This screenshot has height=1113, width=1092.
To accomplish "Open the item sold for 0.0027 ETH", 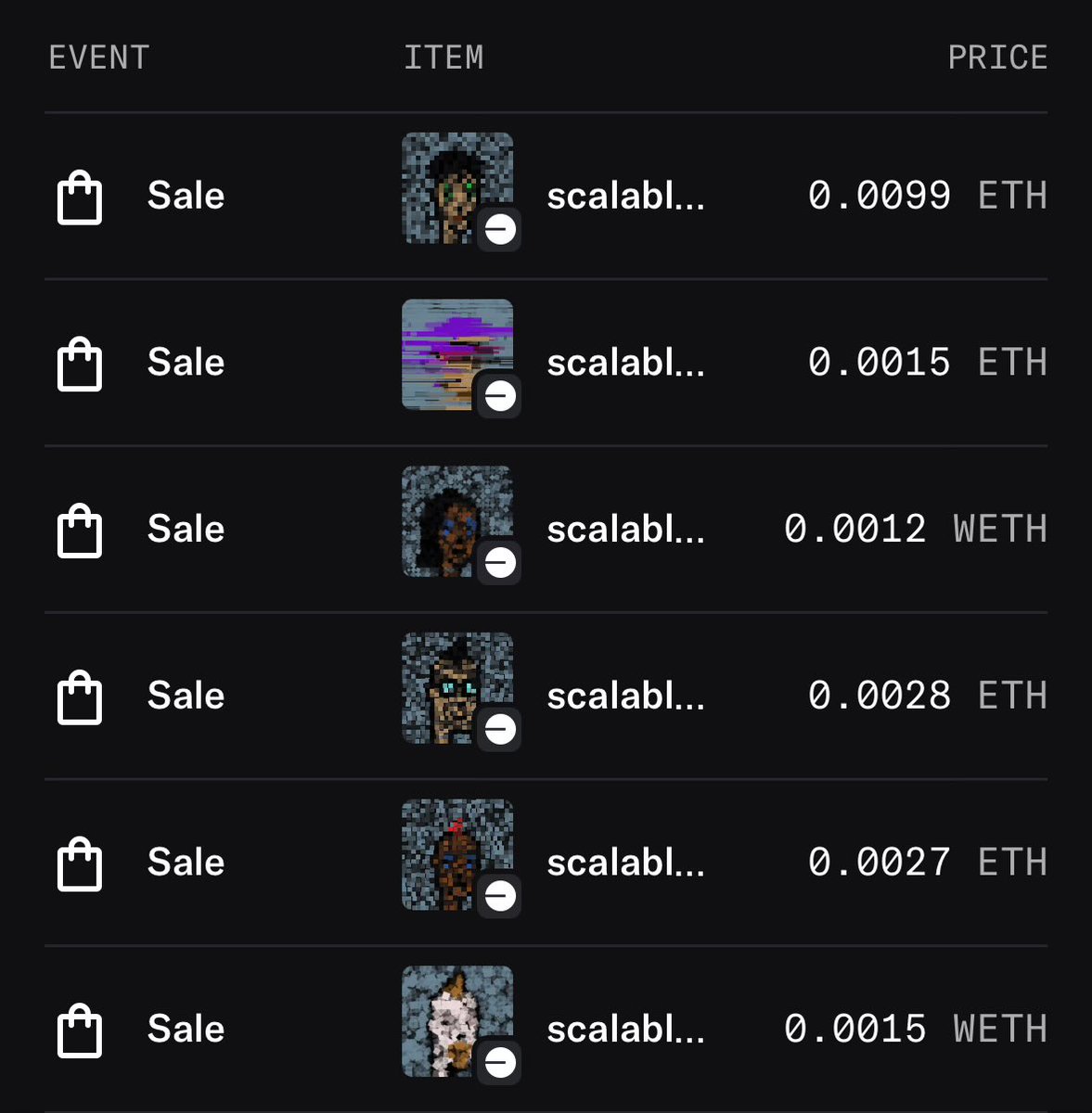I will [624, 863].
